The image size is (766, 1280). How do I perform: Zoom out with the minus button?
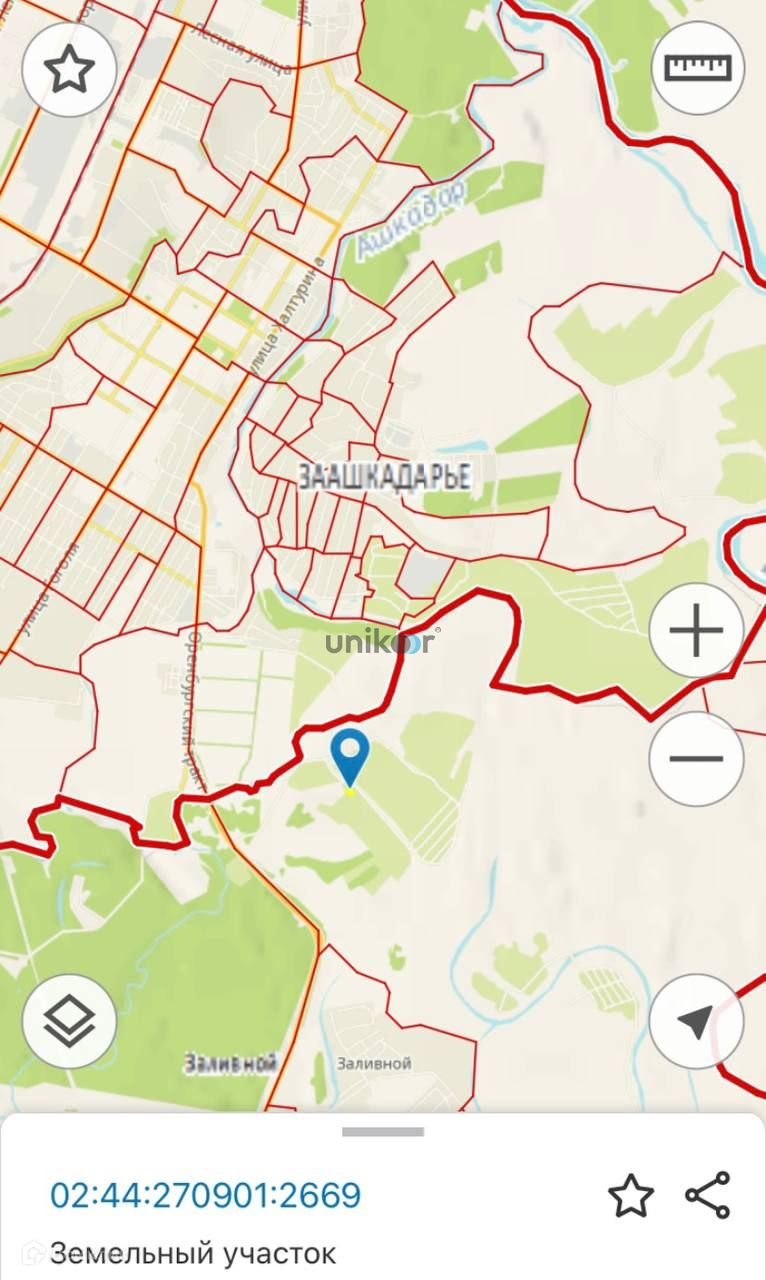tap(696, 759)
